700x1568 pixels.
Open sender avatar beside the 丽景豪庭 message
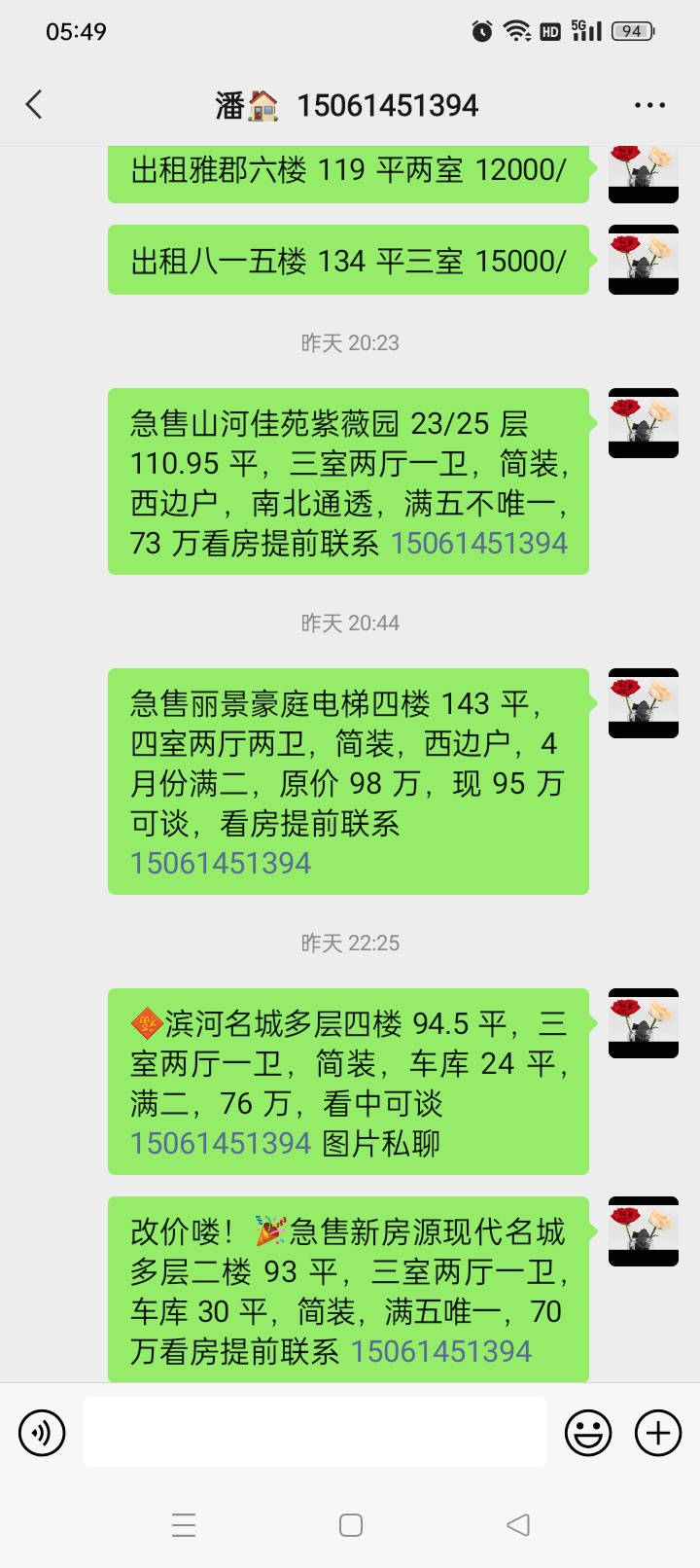(644, 703)
